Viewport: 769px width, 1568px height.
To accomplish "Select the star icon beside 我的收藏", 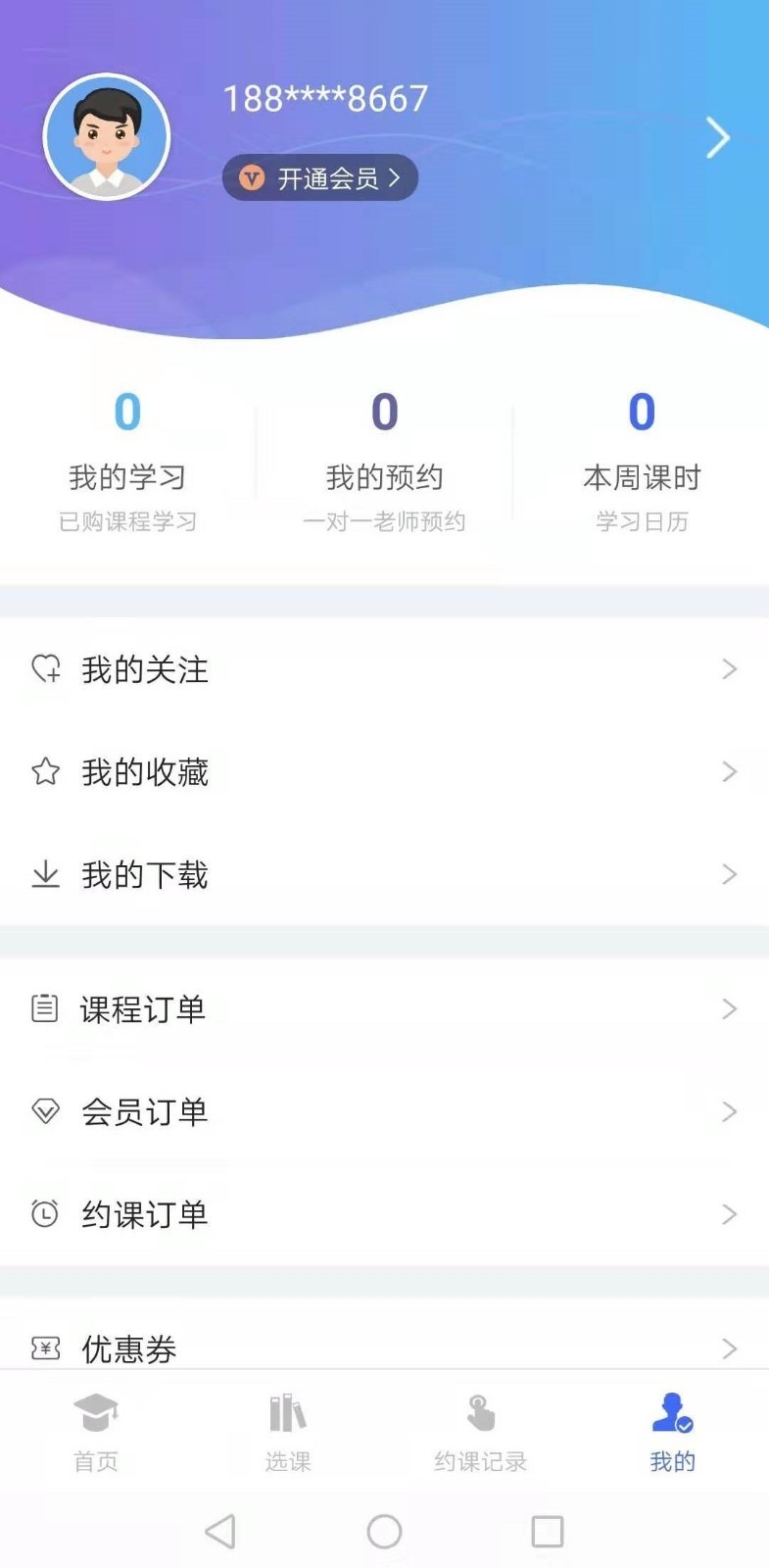I will pos(45,771).
